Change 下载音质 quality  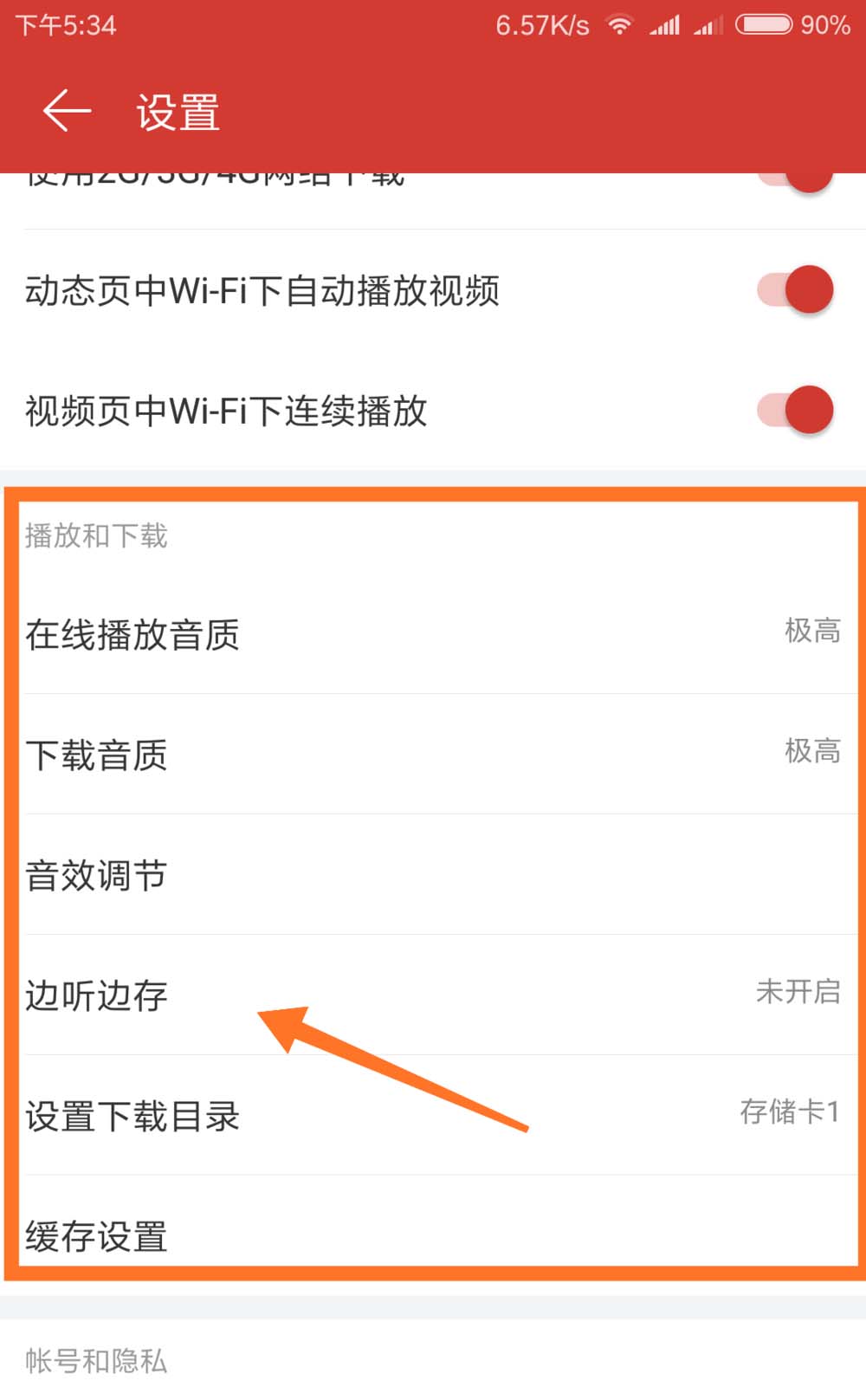pyautogui.click(x=433, y=755)
